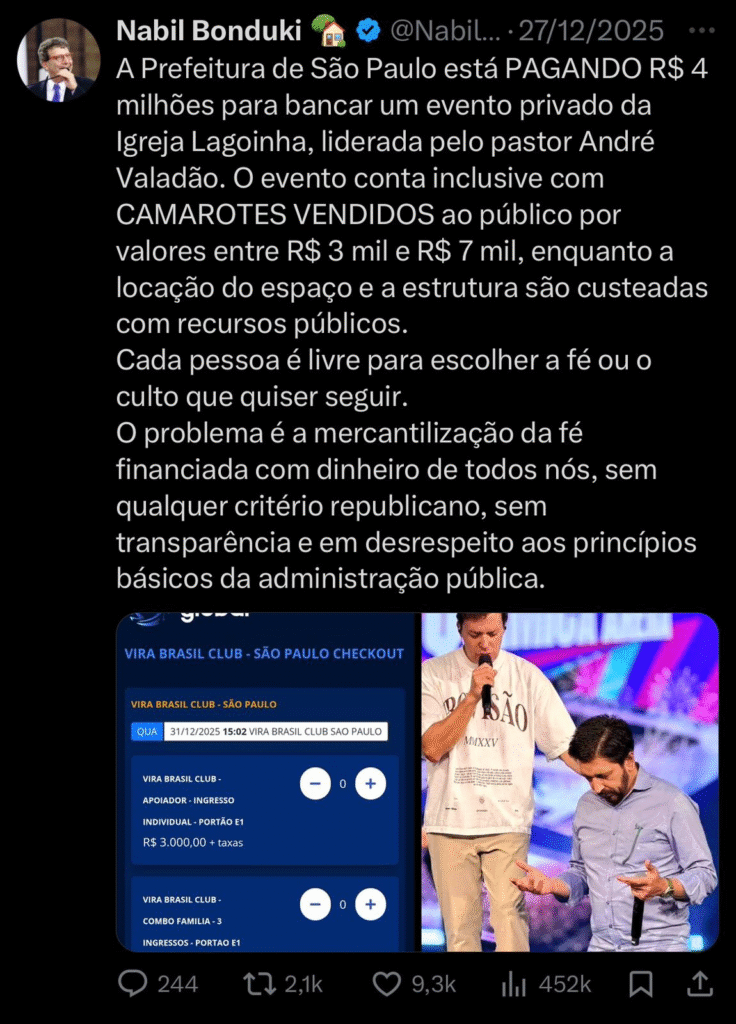Image resolution: width=736 pixels, height=1024 pixels.
Task: Open Nabil Bonduki's profile picture
Action: coord(59,61)
